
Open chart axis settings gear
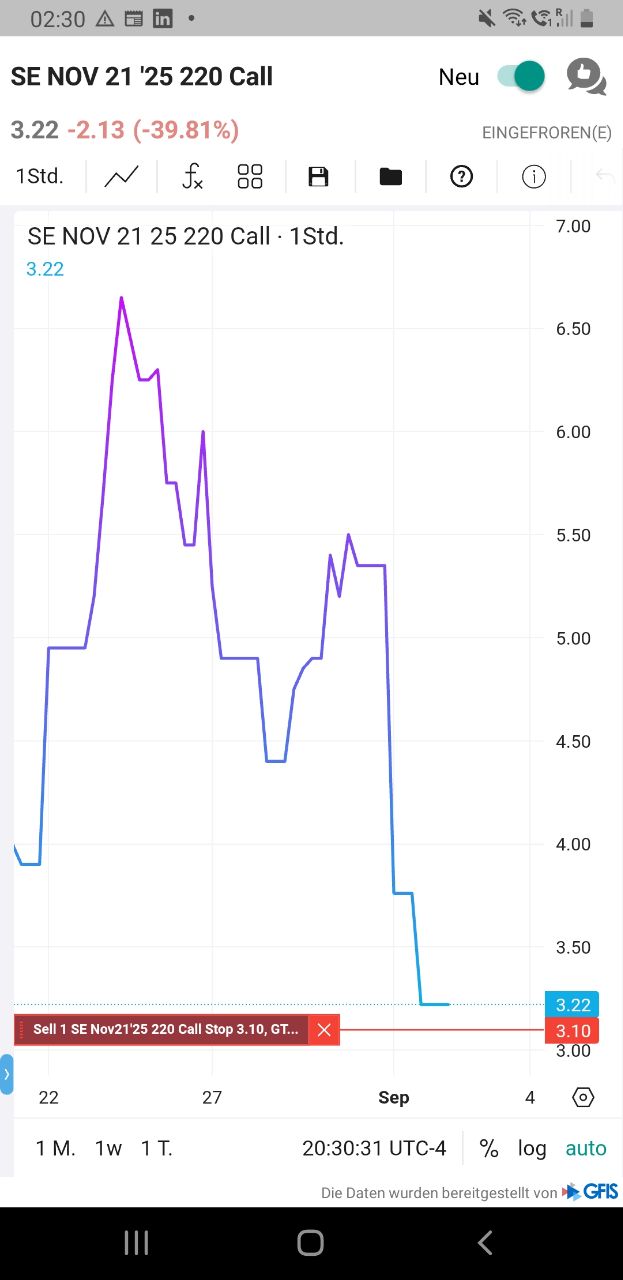coord(583,1097)
